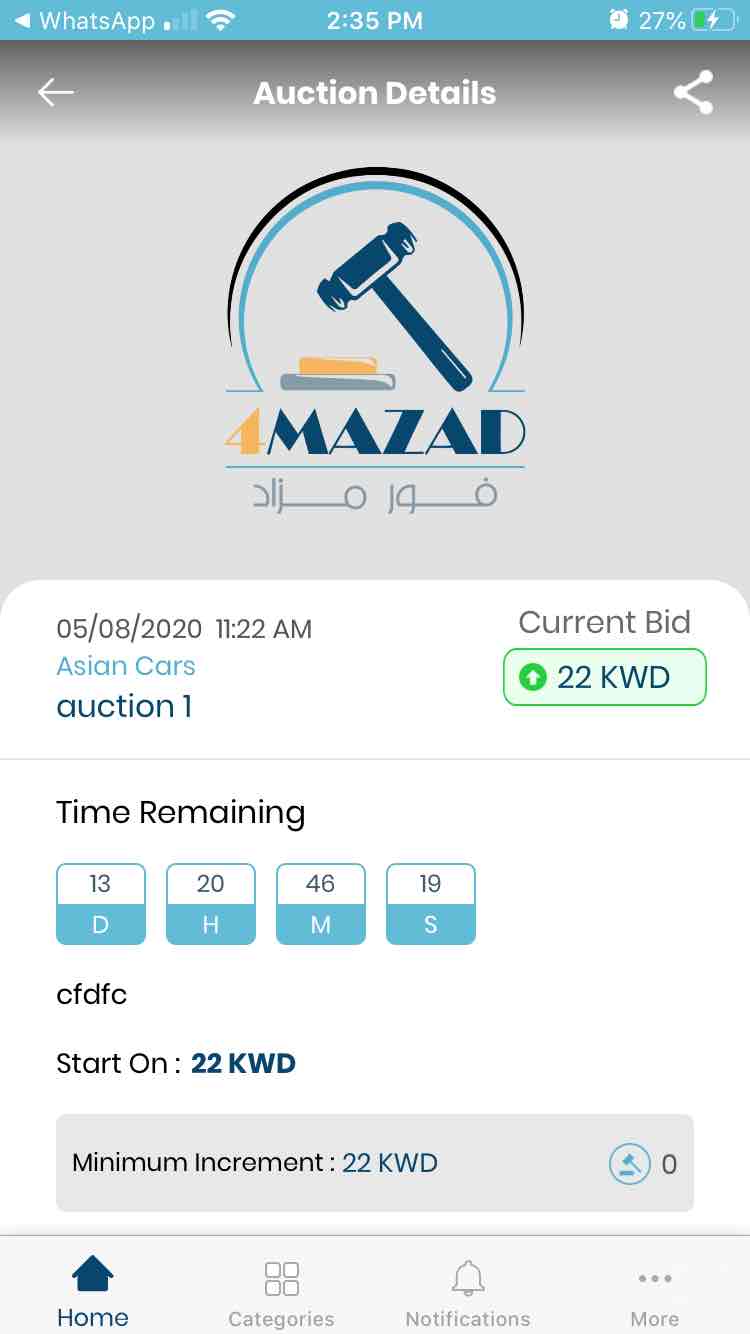This screenshot has height=1334, width=750.
Task: View the bid count gavel icon
Action: coord(630,1163)
